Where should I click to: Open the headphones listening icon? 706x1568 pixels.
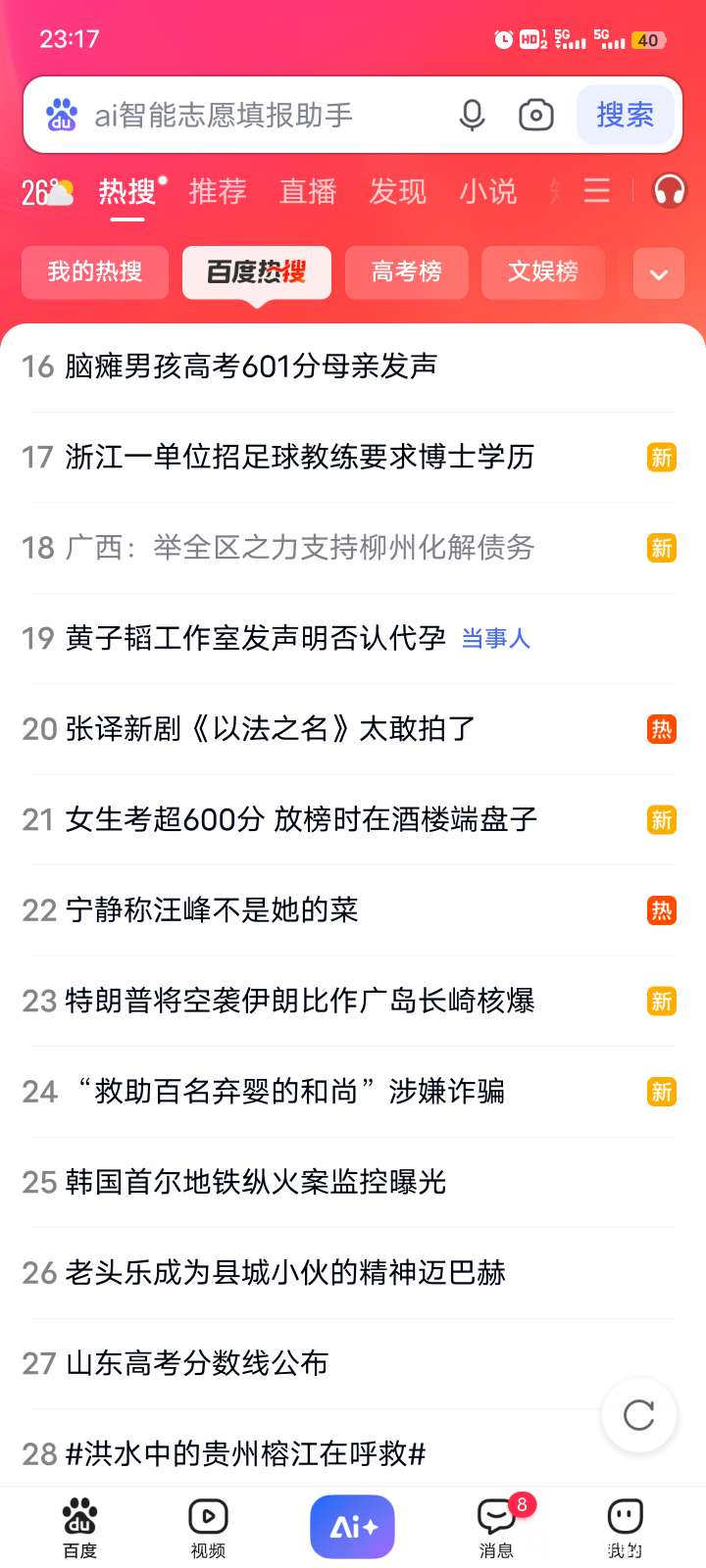tap(669, 190)
